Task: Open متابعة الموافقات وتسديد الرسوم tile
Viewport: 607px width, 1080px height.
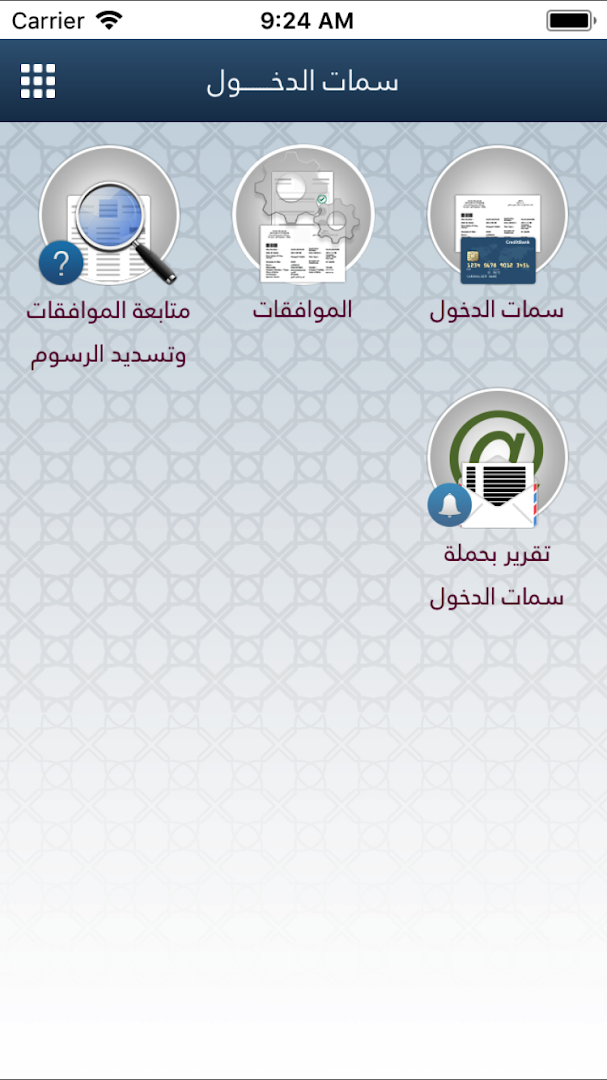Action: point(108,217)
